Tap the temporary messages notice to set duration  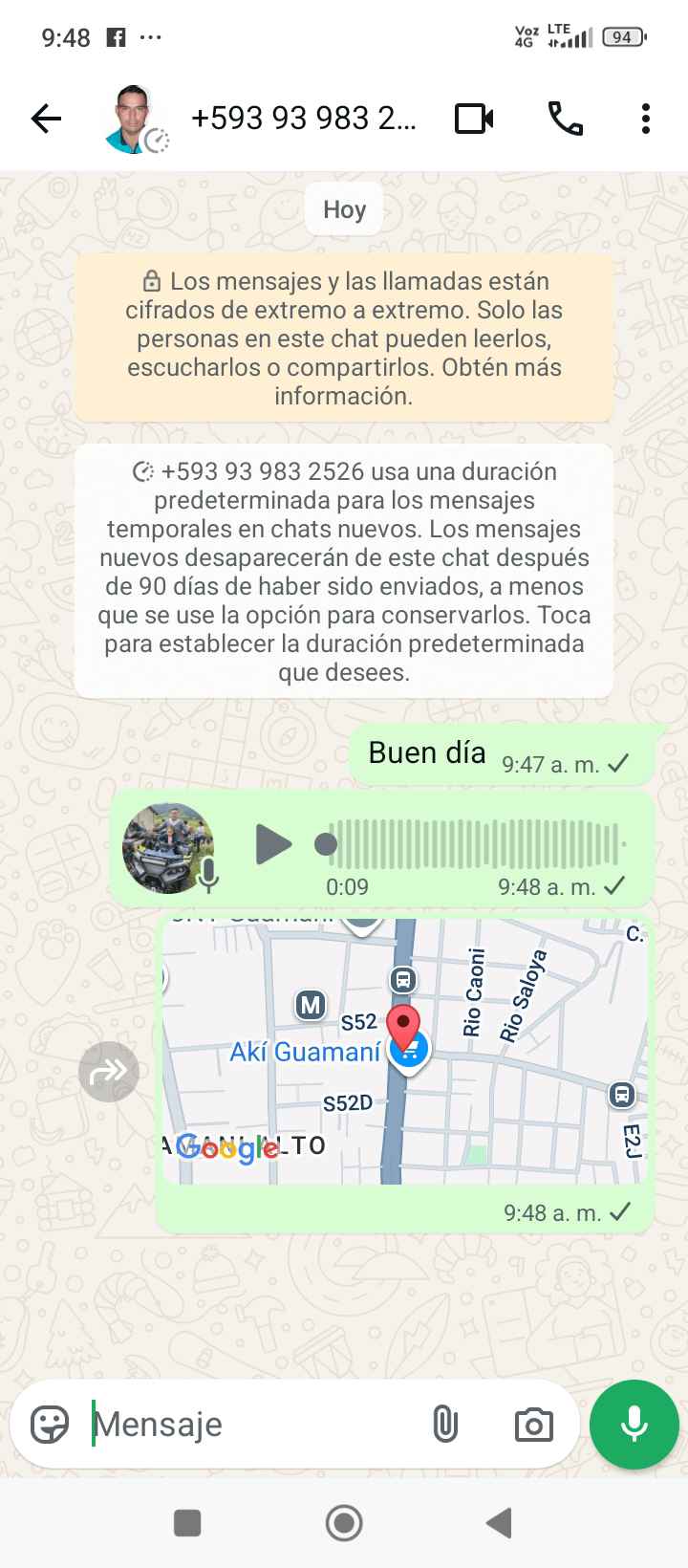coord(344,572)
